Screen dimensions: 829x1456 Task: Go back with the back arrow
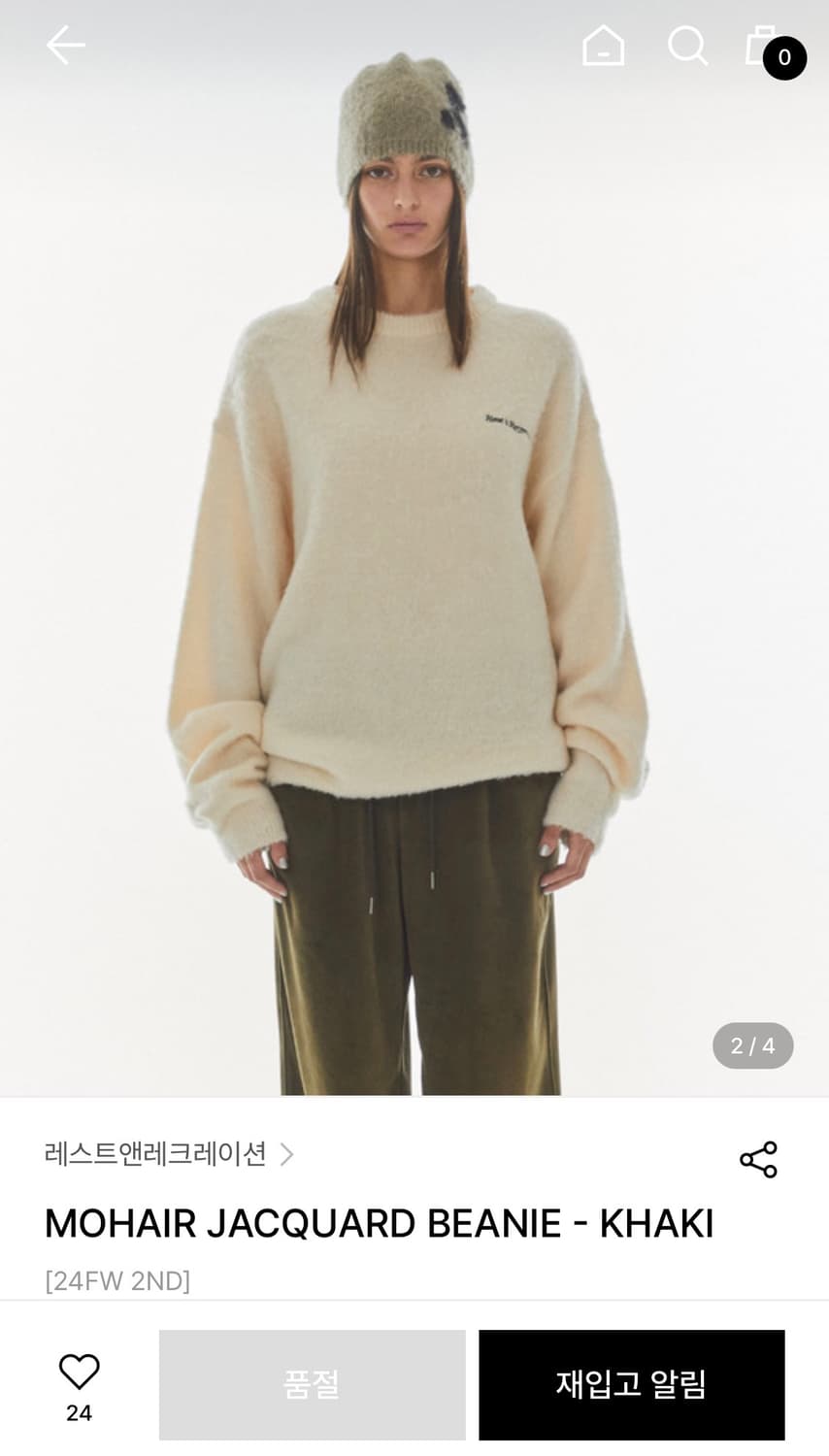[64, 45]
